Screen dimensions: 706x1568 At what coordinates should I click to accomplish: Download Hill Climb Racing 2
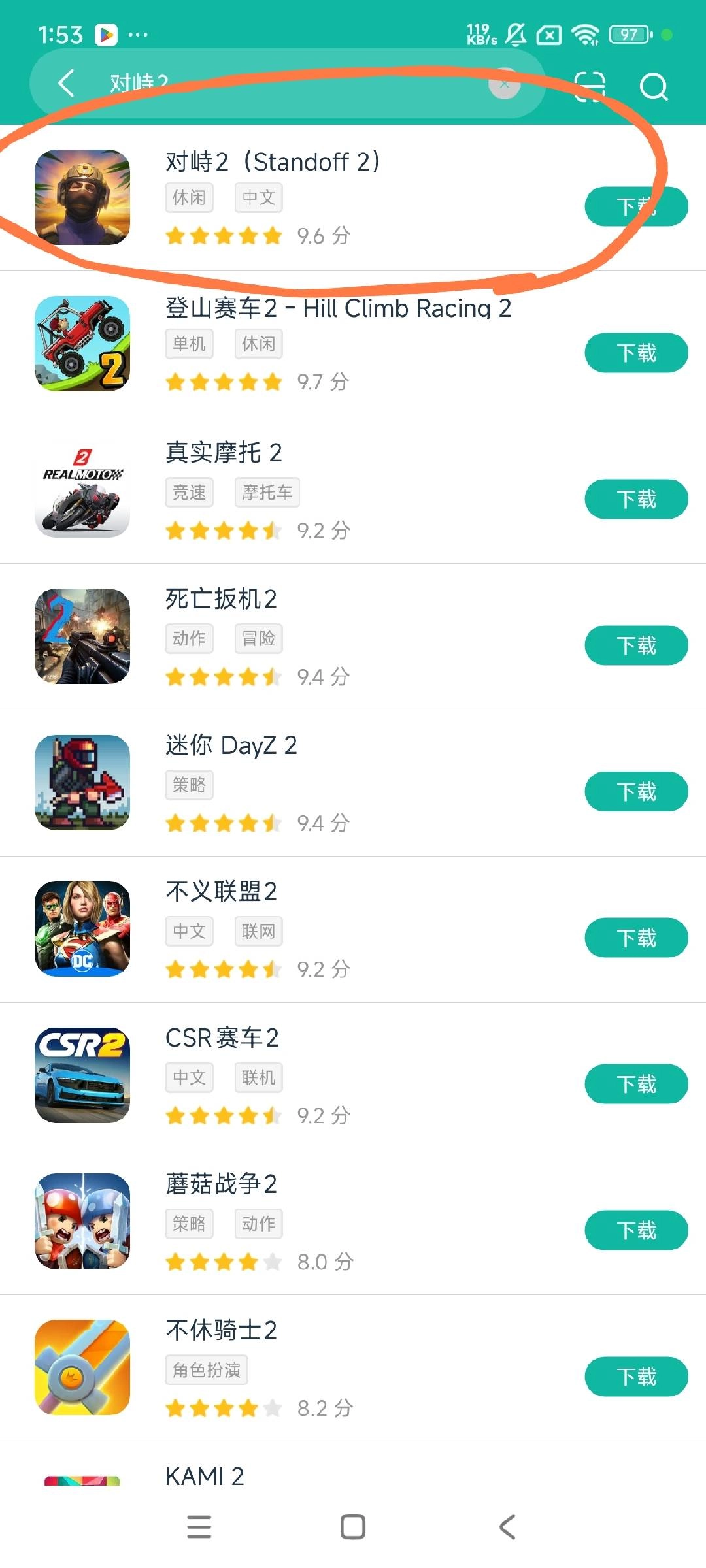636,353
